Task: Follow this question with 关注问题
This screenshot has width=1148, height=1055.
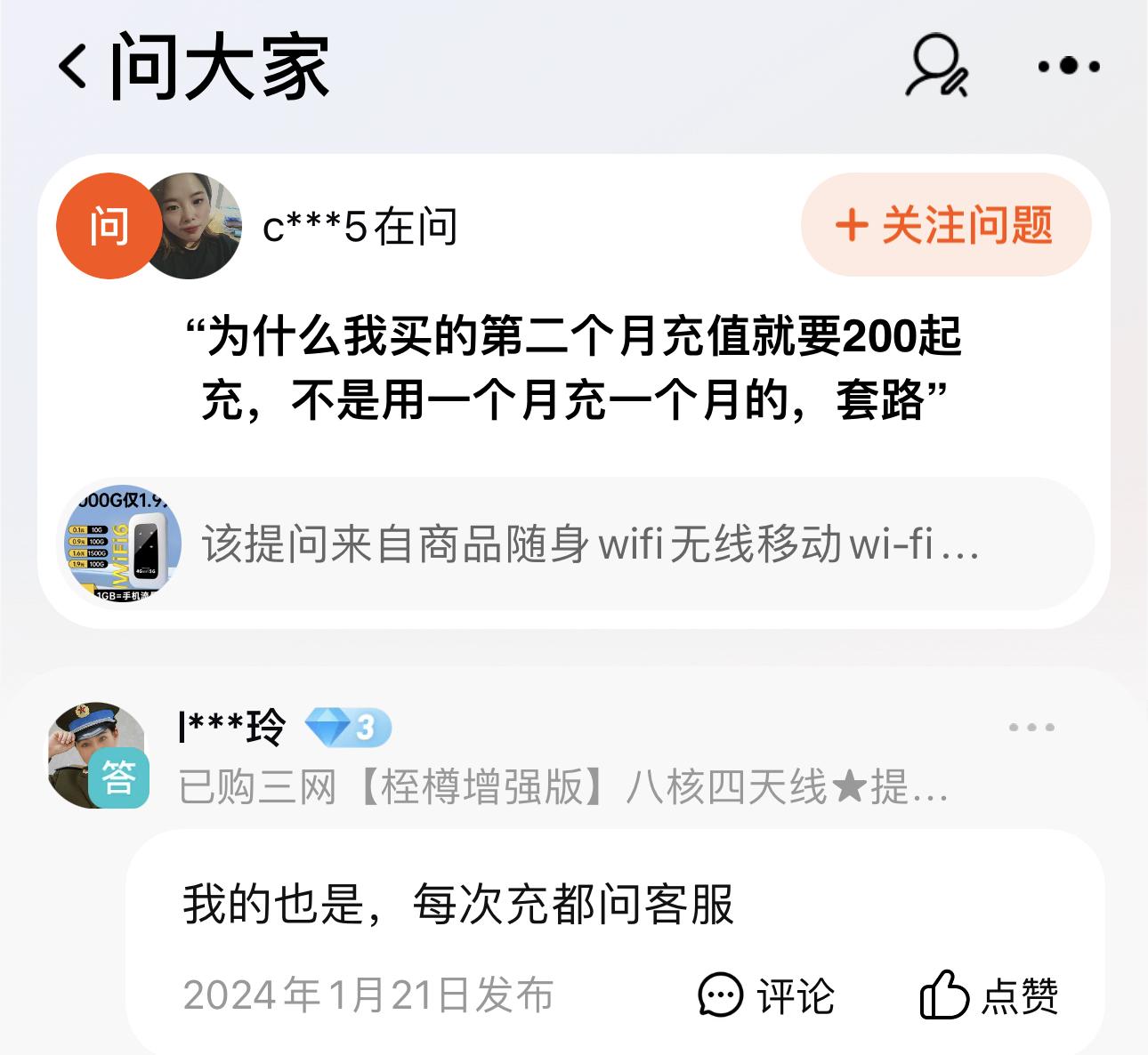Action: (x=945, y=225)
